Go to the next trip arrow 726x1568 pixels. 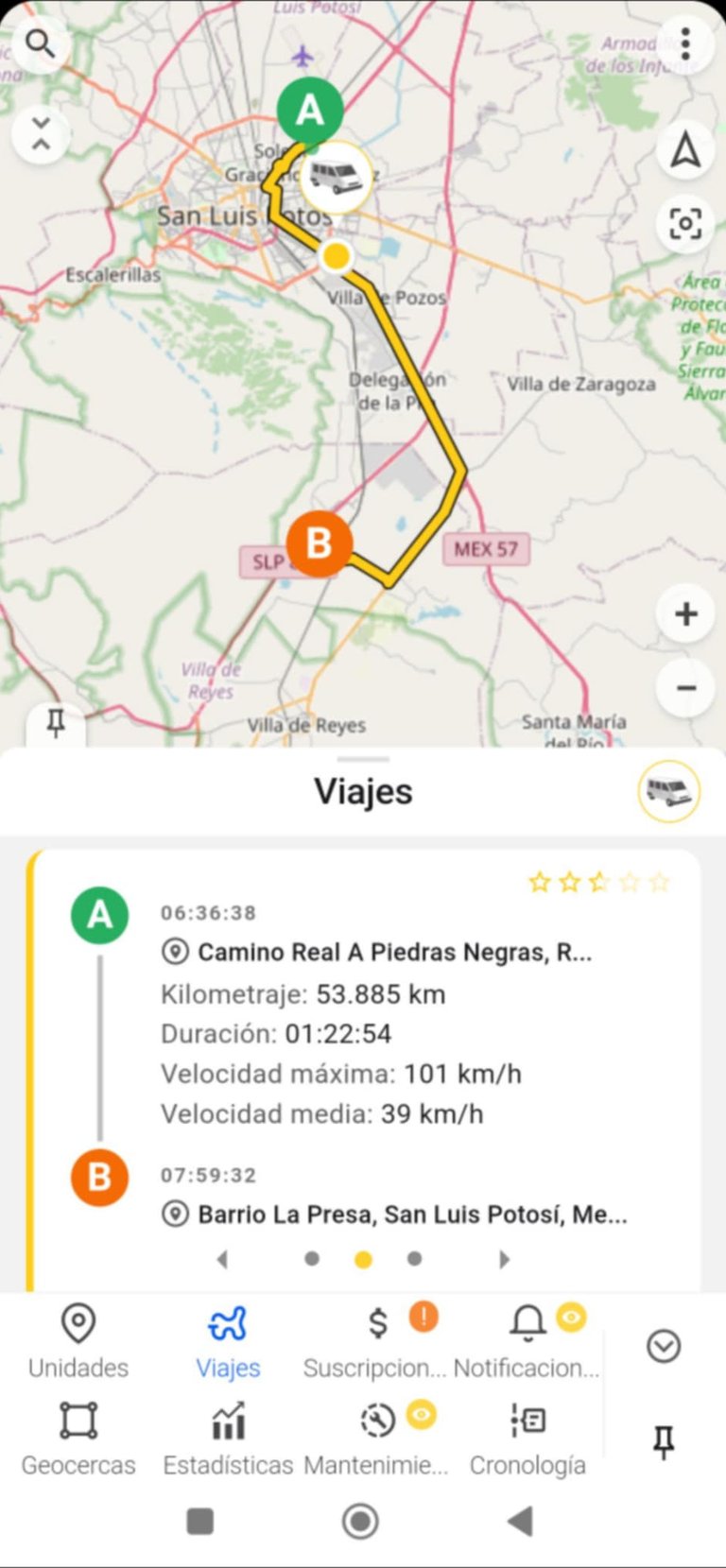click(x=504, y=1259)
